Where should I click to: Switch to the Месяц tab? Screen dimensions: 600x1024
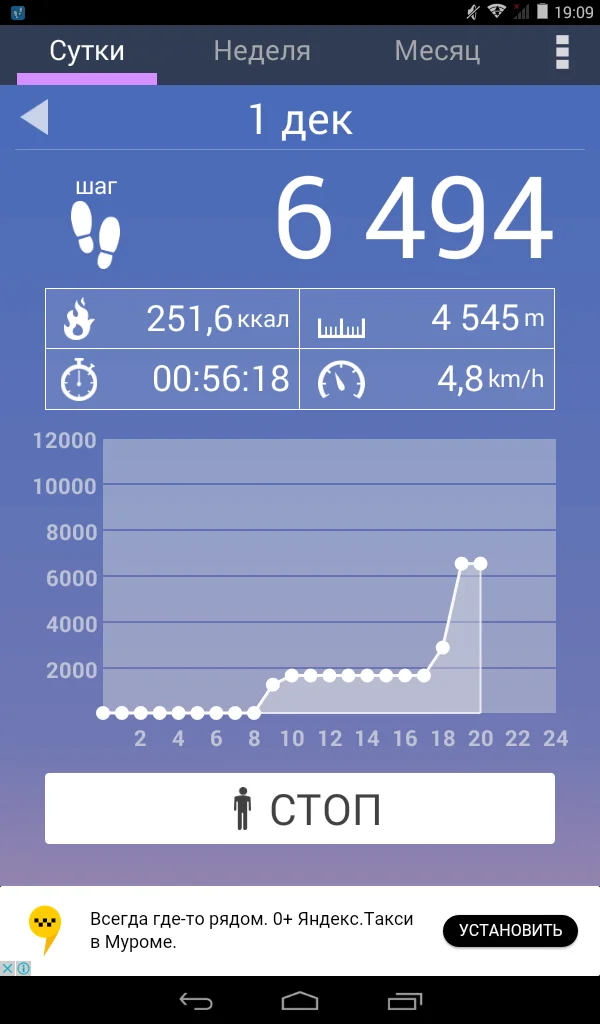[x=437, y=51]
